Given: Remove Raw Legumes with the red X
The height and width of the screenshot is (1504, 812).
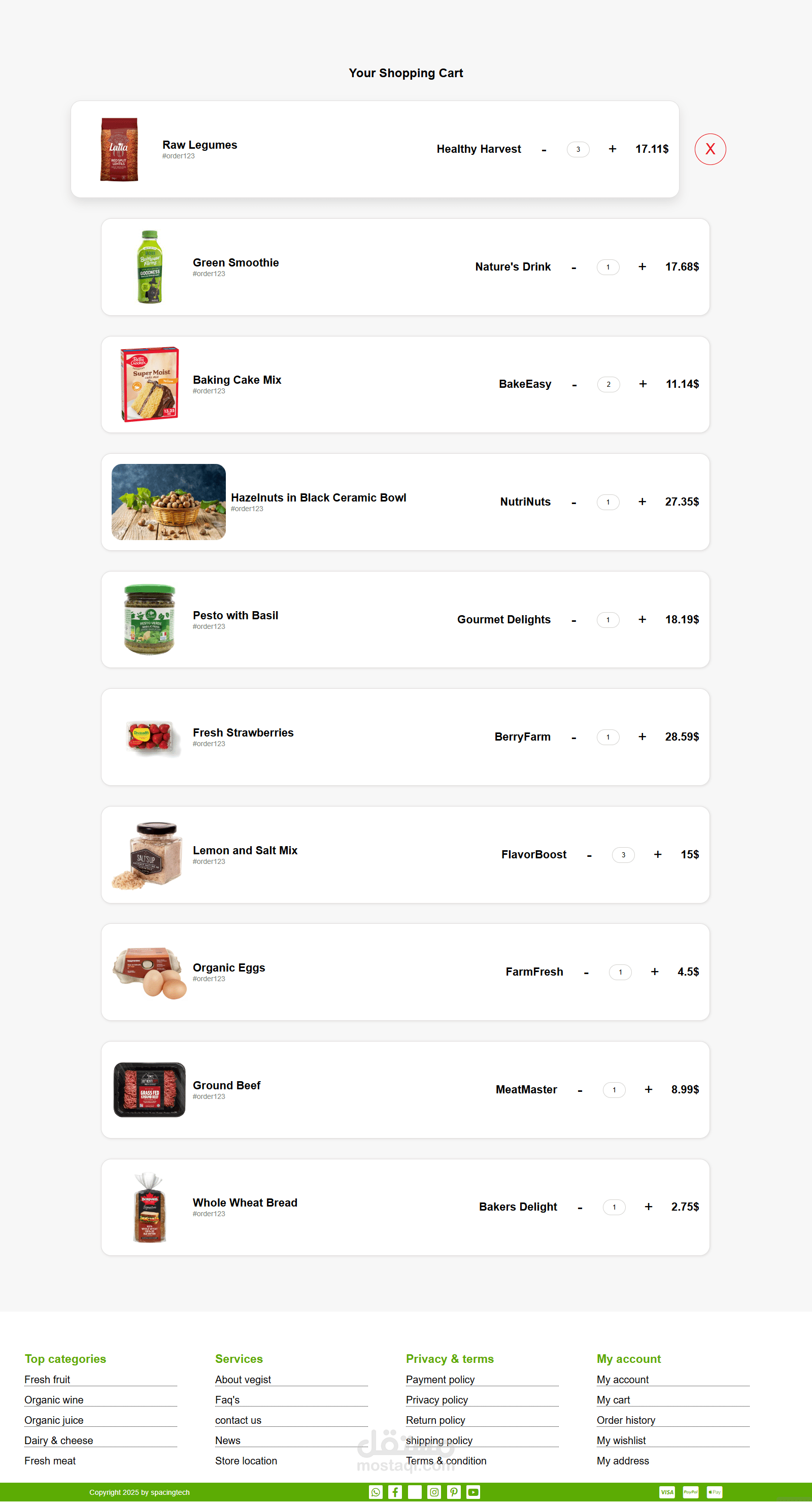Looking at the screenshot, I should pyautogui.click(x=710, y=149).
